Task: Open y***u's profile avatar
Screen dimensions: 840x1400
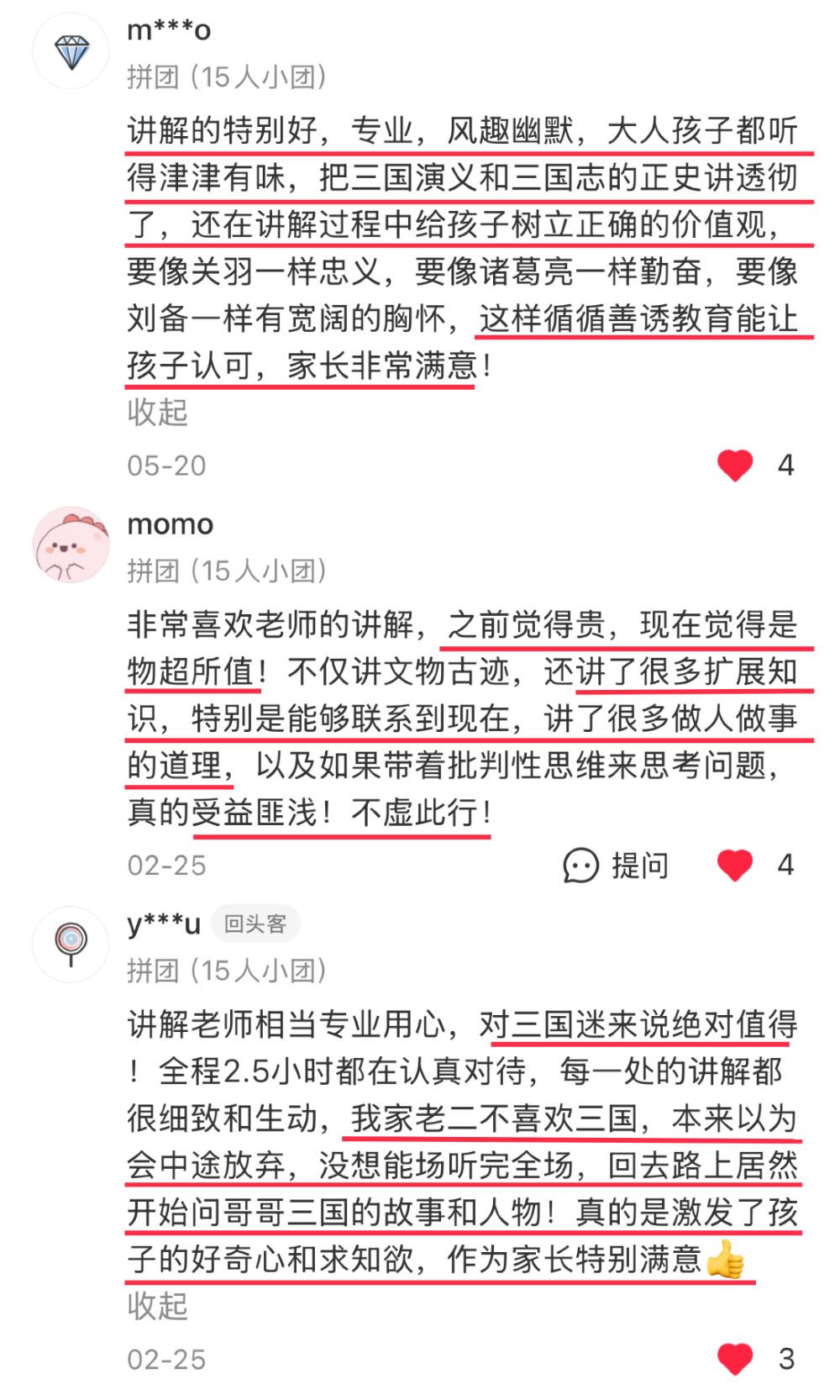Action: click(x=71, y=945)
